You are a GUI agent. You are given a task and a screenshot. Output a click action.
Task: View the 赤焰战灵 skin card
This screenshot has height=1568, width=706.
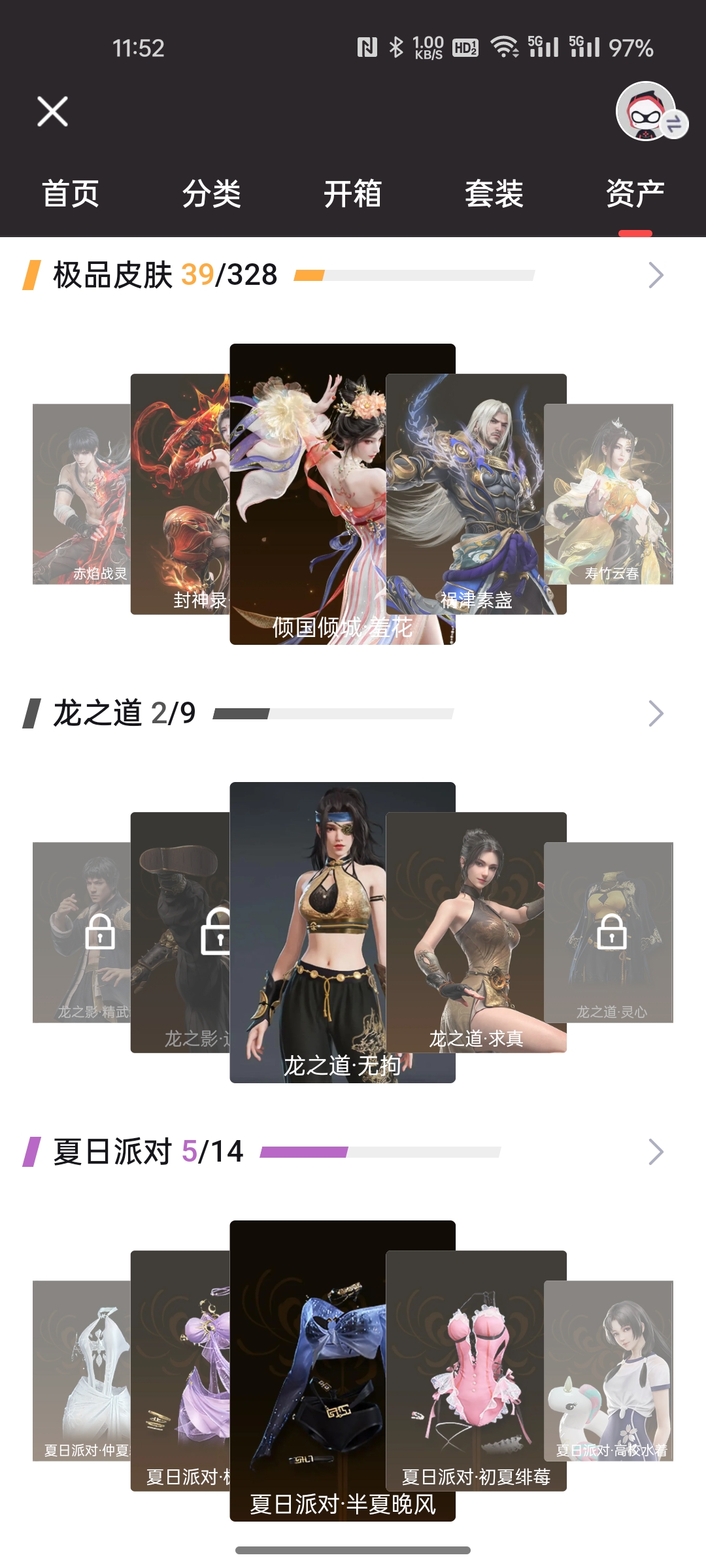point(80,494)
